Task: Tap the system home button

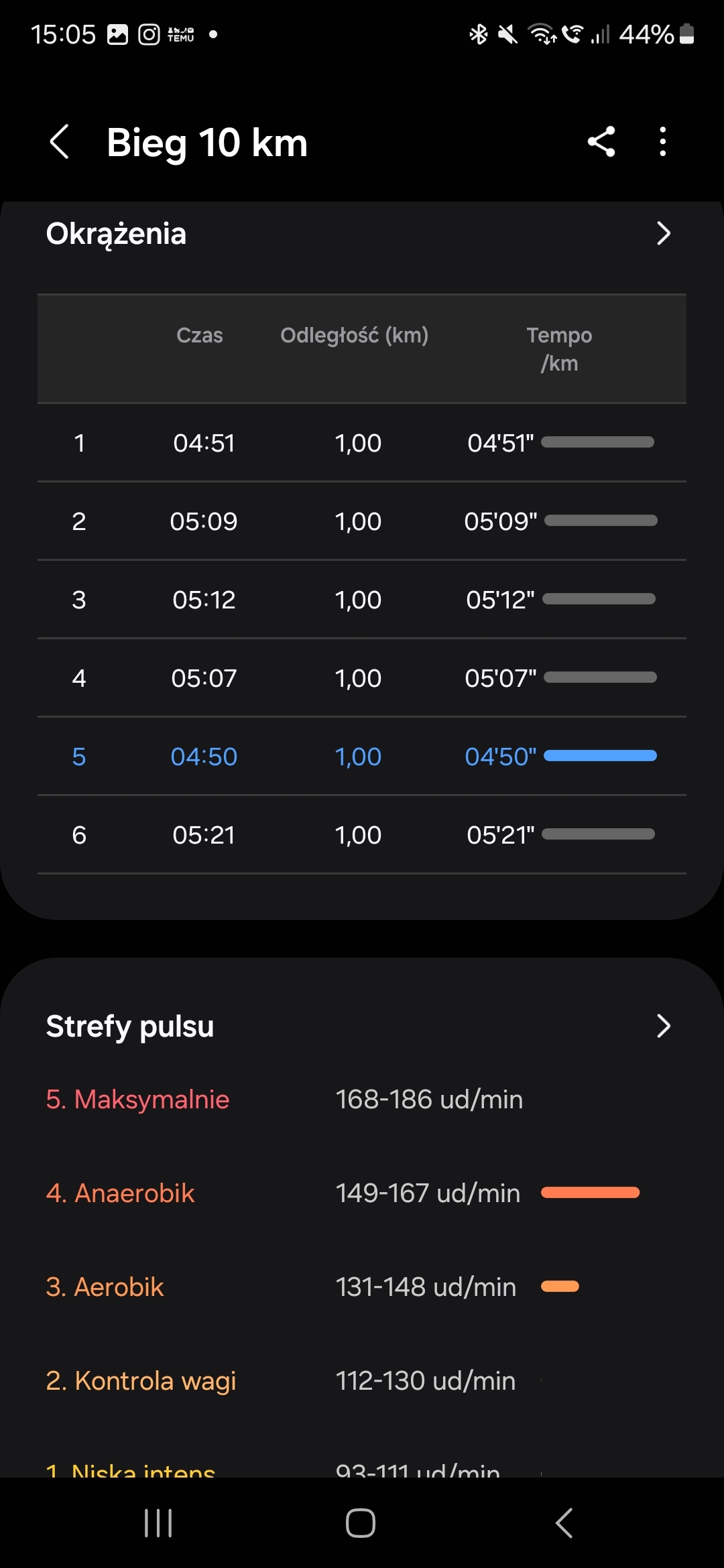Action: [361, 1523]
